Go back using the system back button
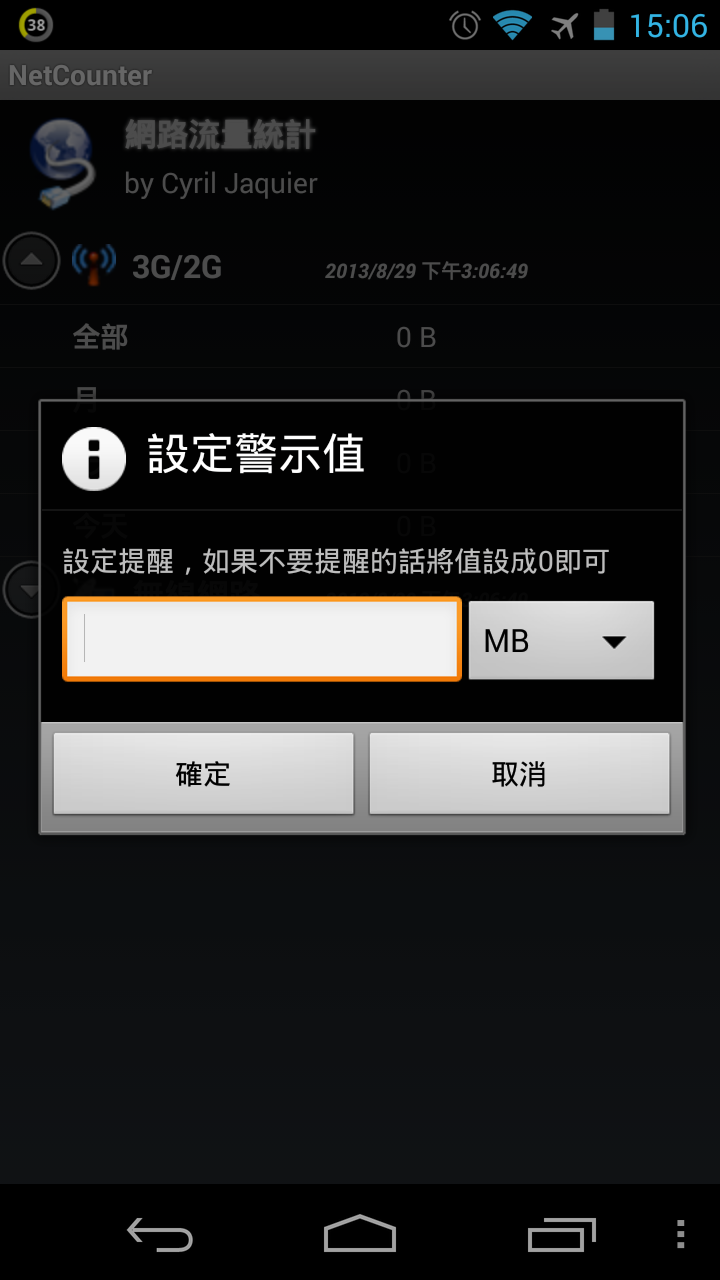The height and width of the screenshot is (1280, 720). tap(160, 1234)
